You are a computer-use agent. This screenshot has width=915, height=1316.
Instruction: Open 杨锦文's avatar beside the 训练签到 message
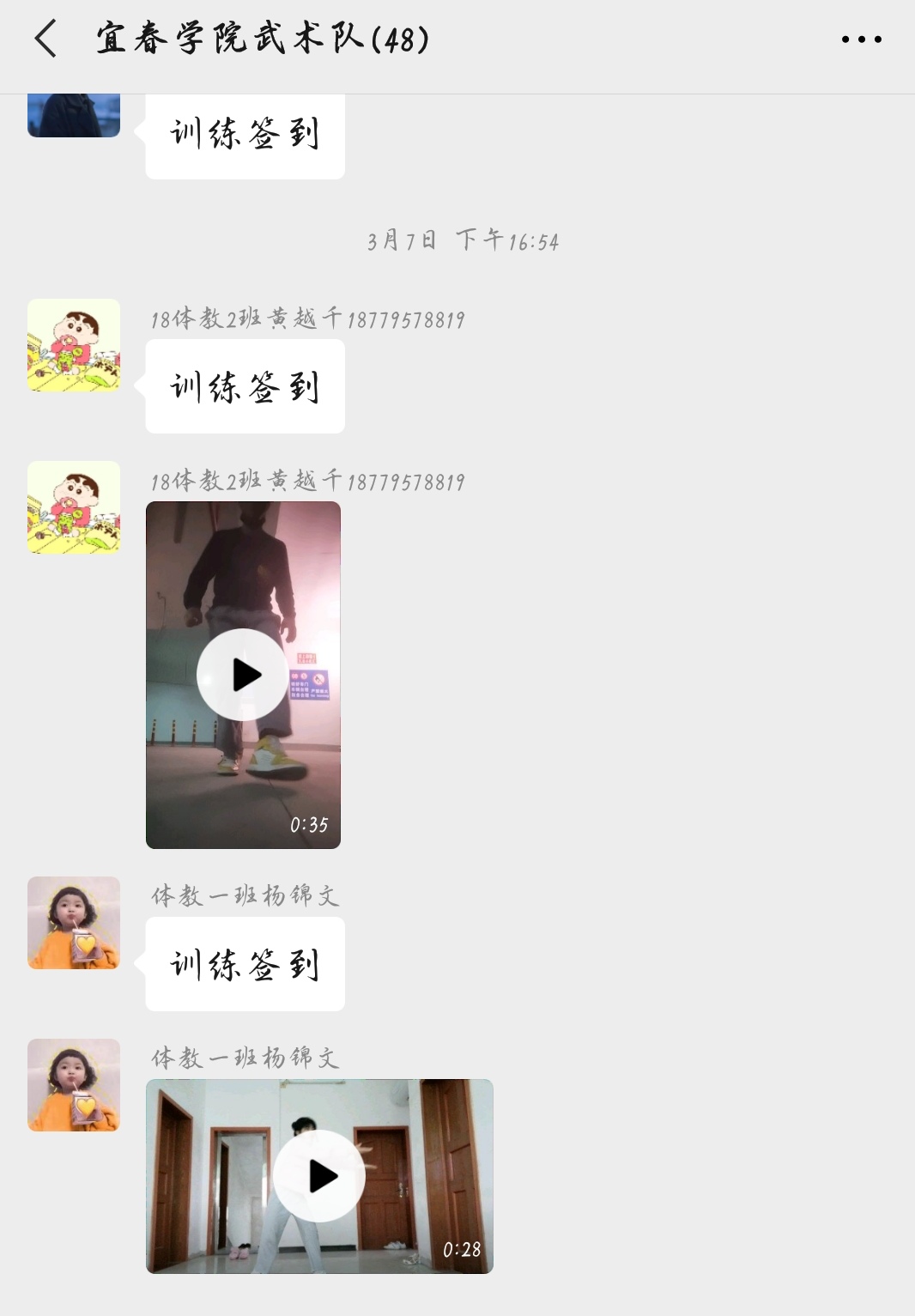click(74, 923)
